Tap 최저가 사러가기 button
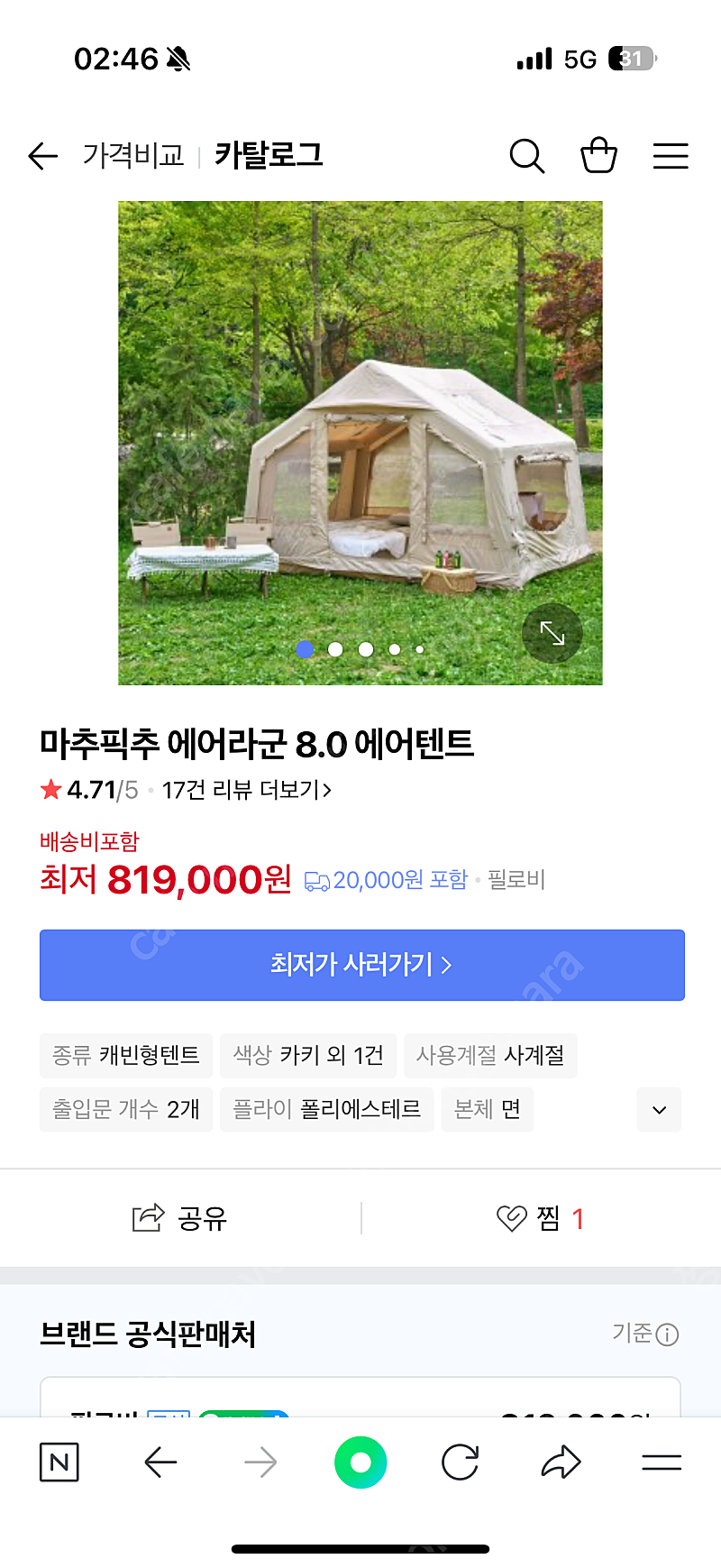Viewport: 721px width, 1568px height. (361, 965)
